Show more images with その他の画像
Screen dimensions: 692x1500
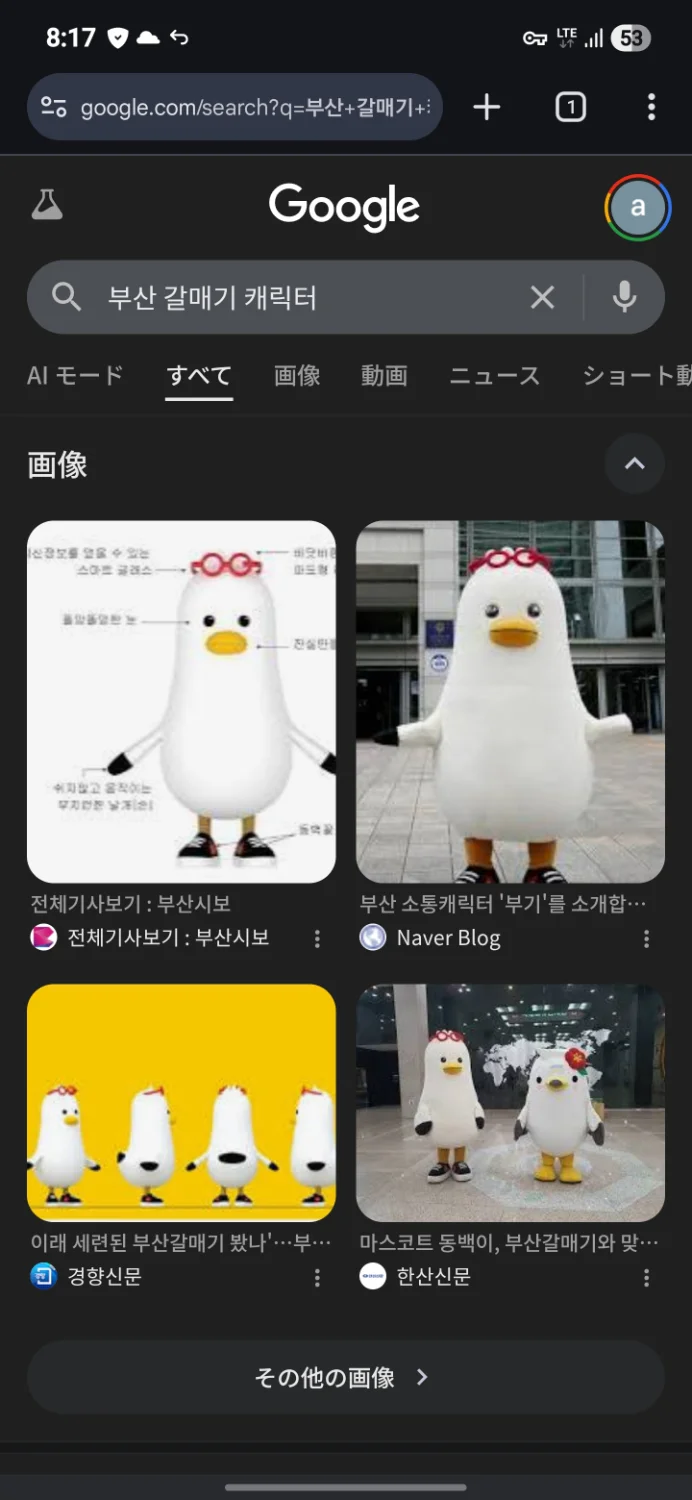(345, 1377)
